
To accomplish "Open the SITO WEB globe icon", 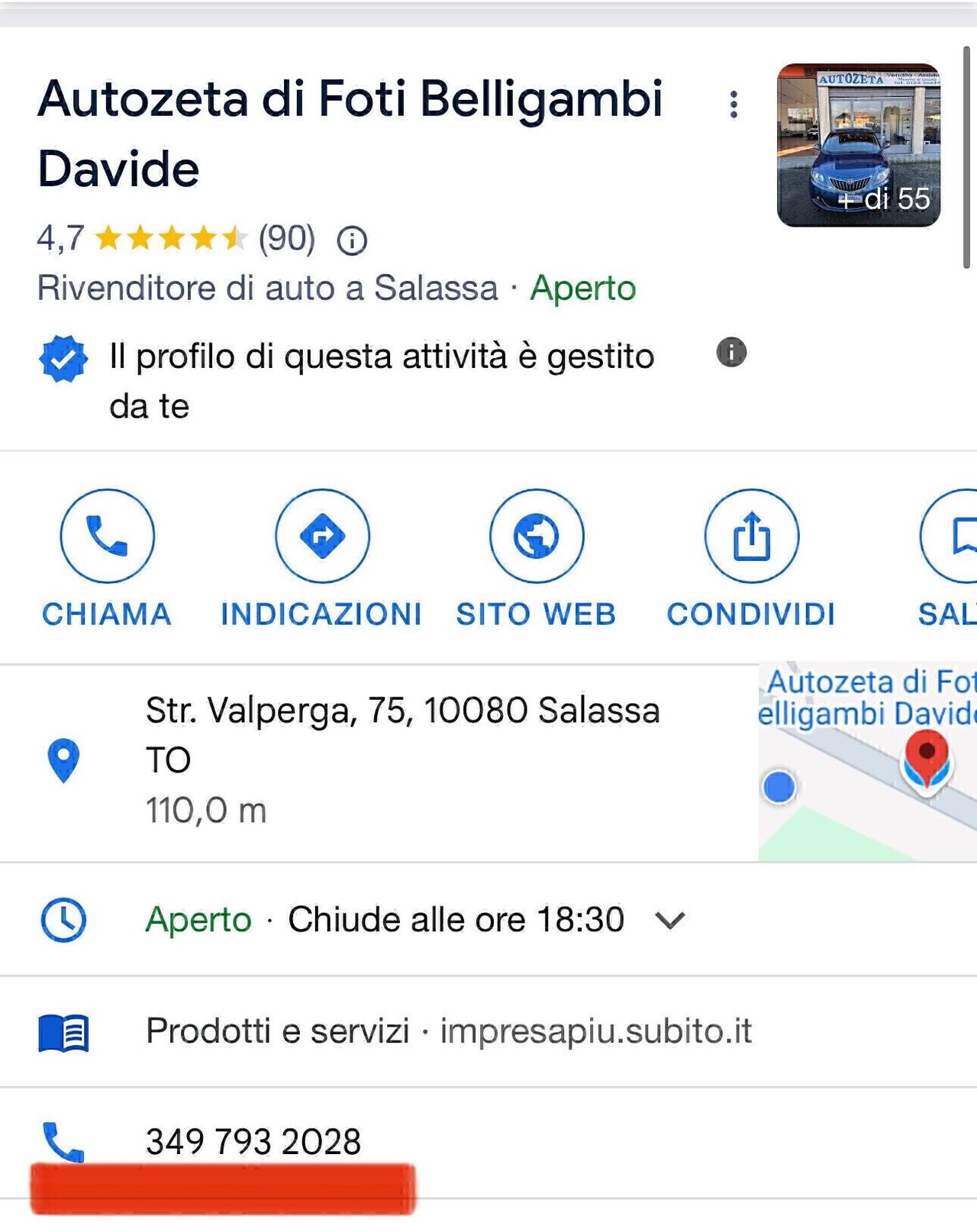I will [x=535, y=537].
